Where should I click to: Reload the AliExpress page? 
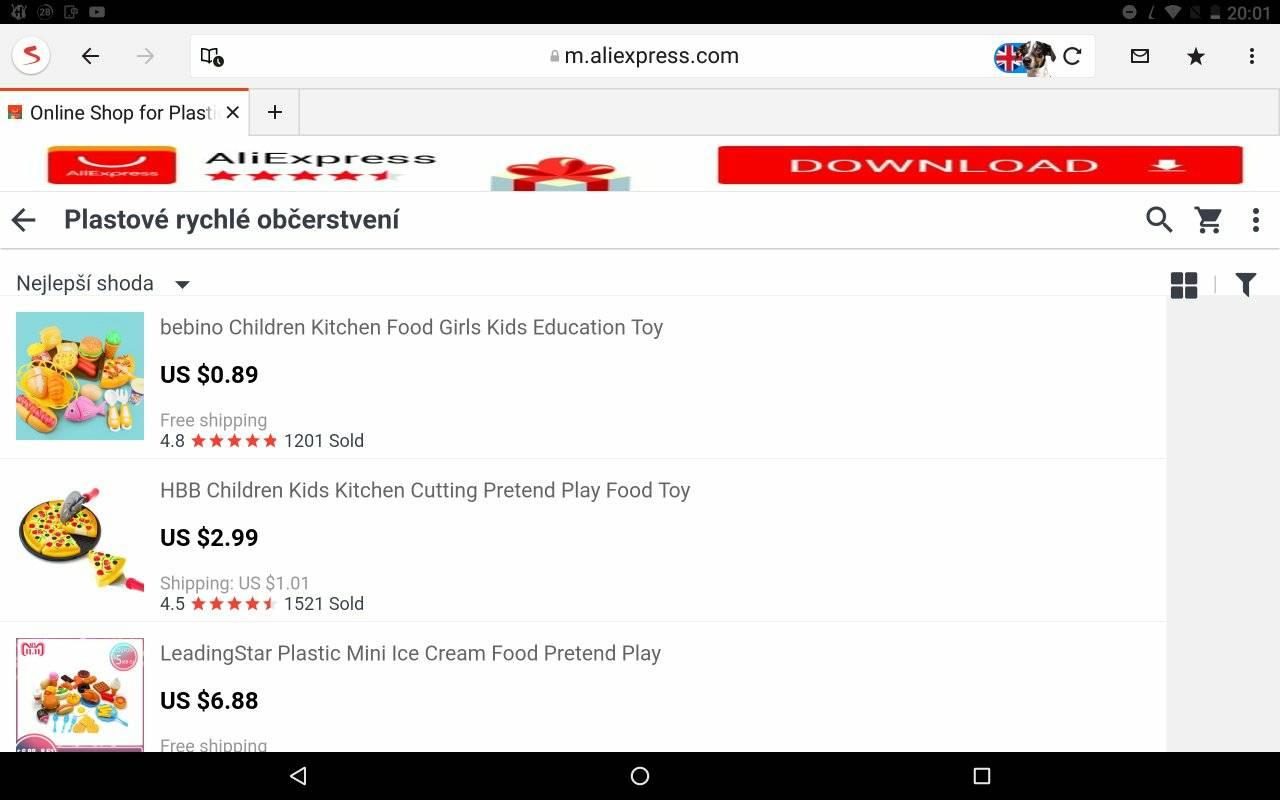click(x=1072, y=57)
